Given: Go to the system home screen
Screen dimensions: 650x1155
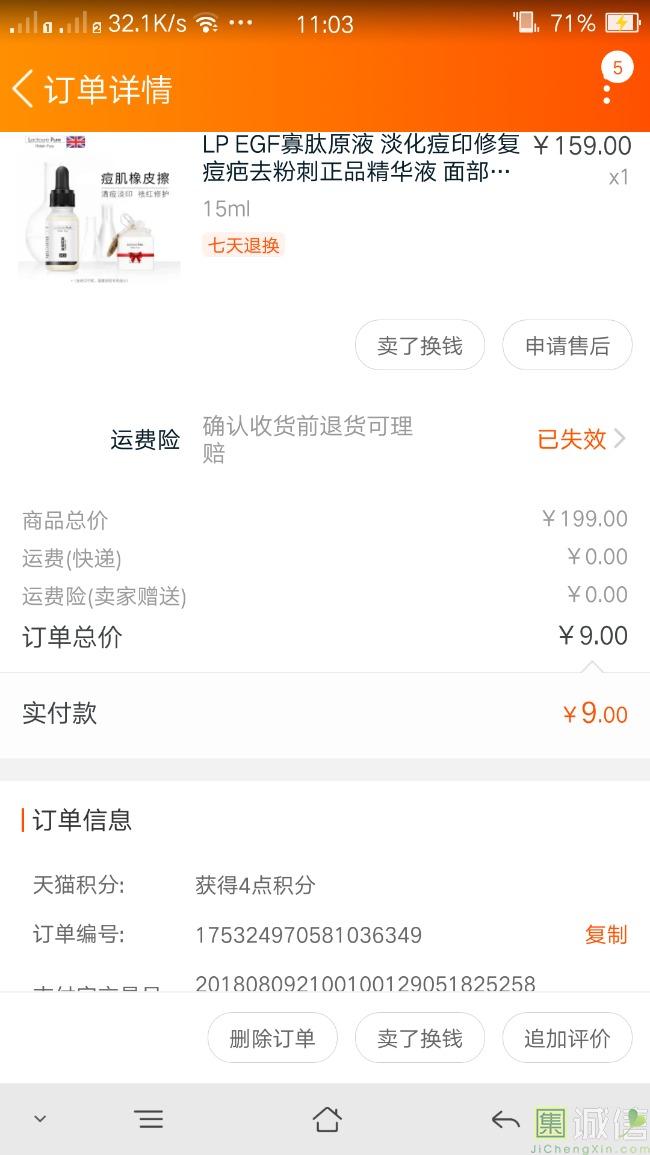Looking at the screenshot, I should [327, 1119].
